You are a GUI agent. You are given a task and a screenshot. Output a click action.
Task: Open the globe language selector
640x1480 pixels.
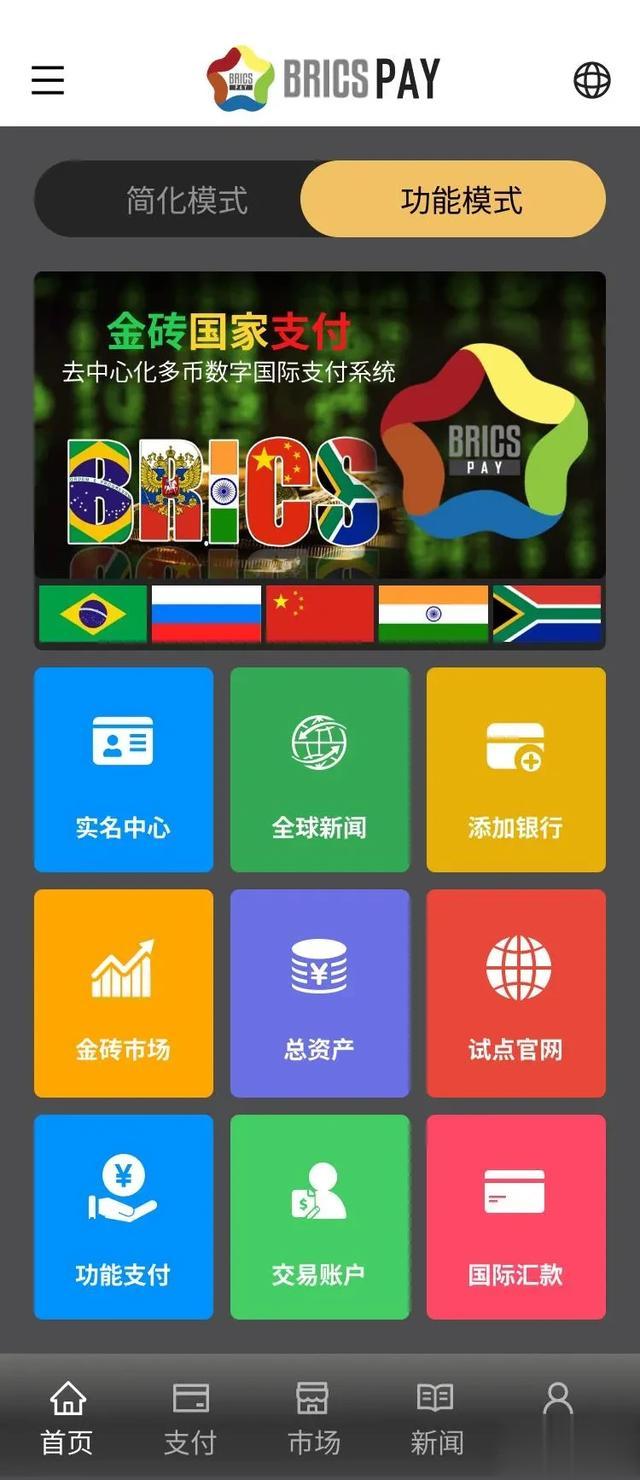tap(591, 80)
